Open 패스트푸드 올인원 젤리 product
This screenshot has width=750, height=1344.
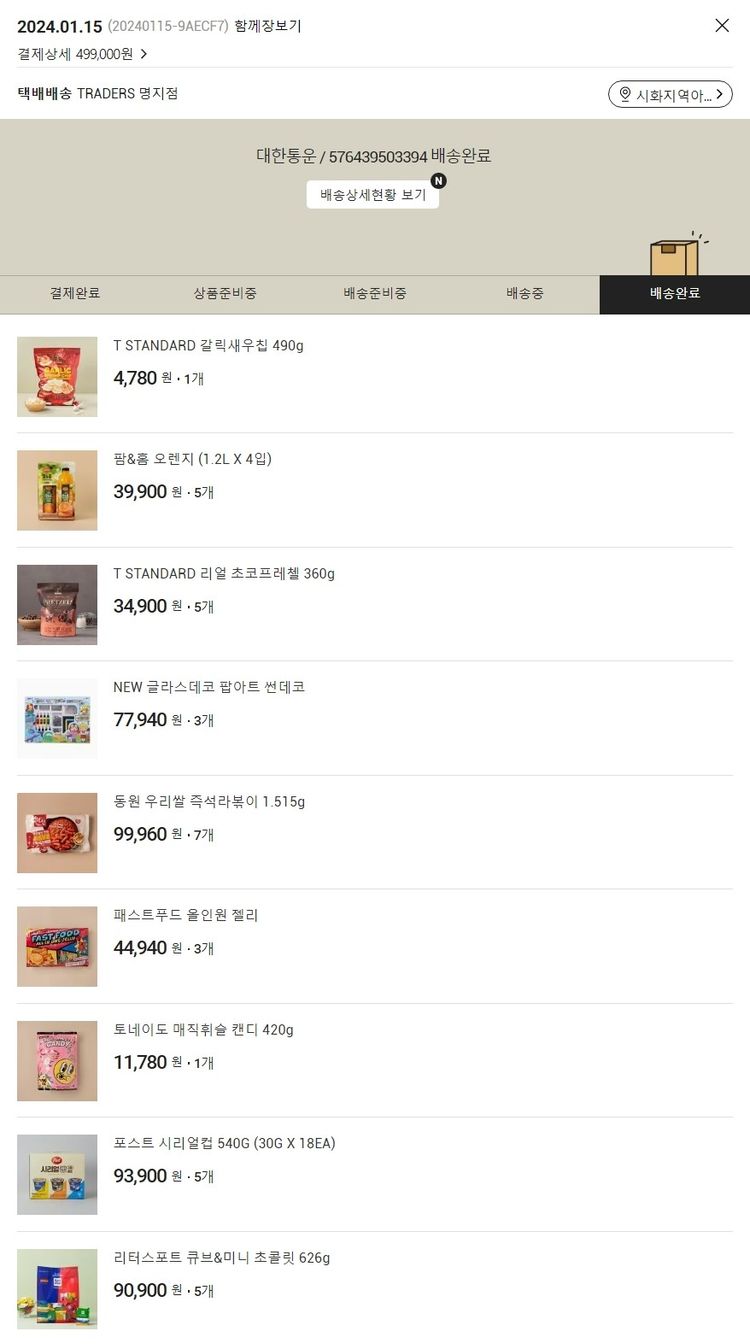186,916
